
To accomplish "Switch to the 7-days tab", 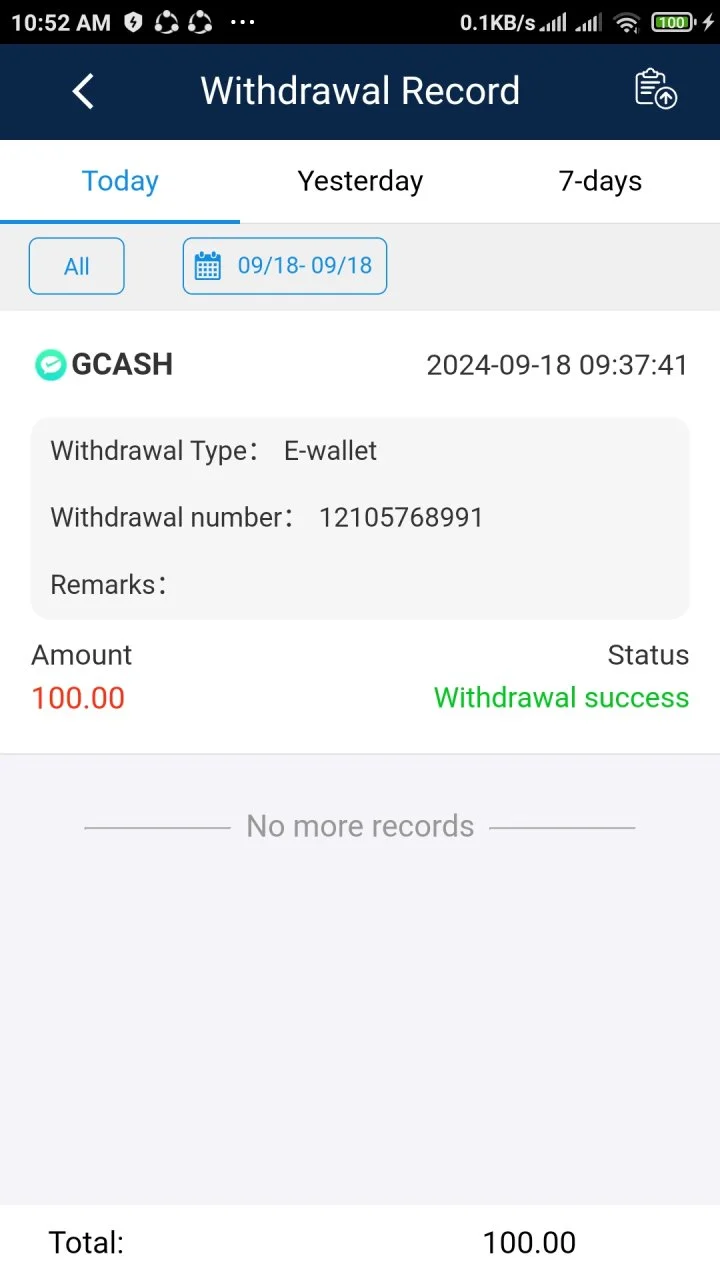I will coord(600,181).
